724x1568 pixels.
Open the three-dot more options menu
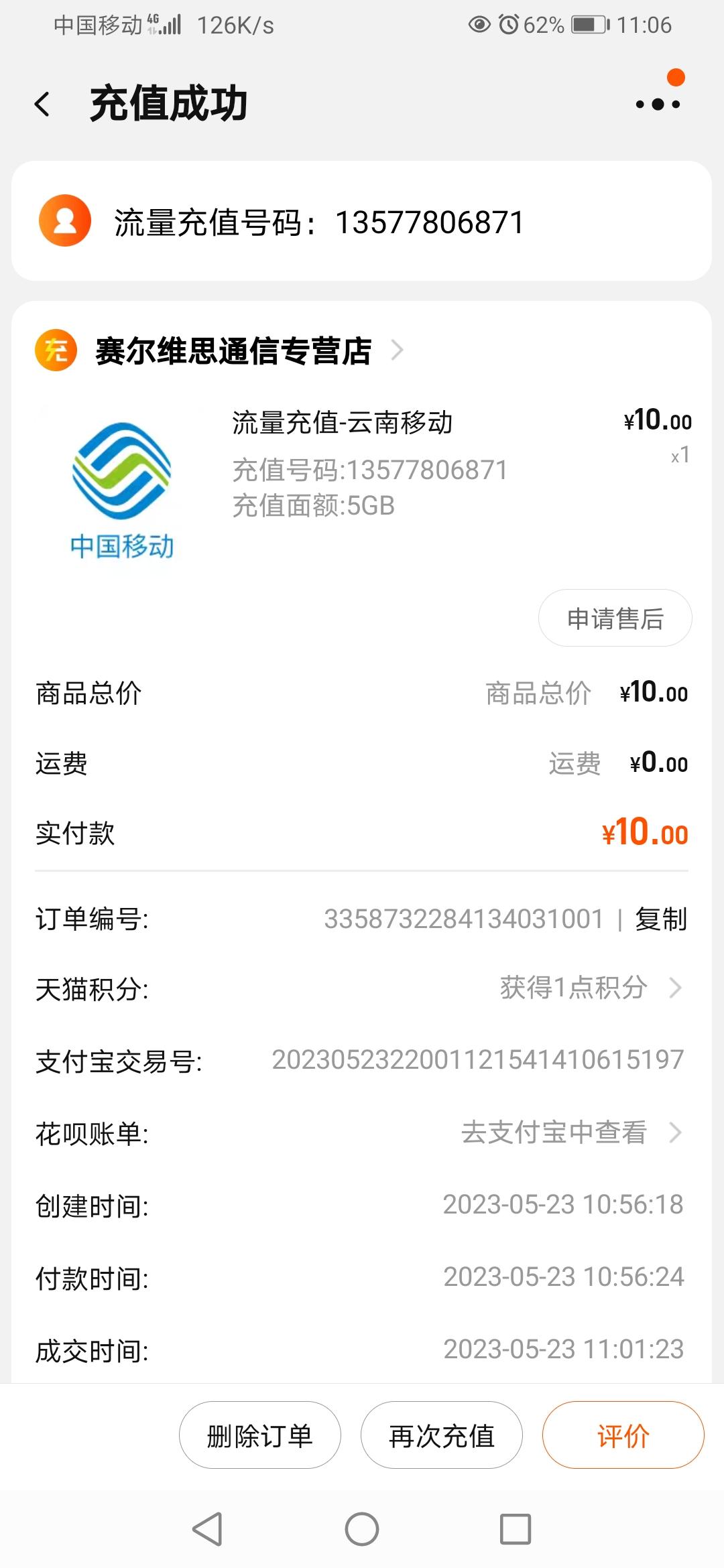coord(658,104)
